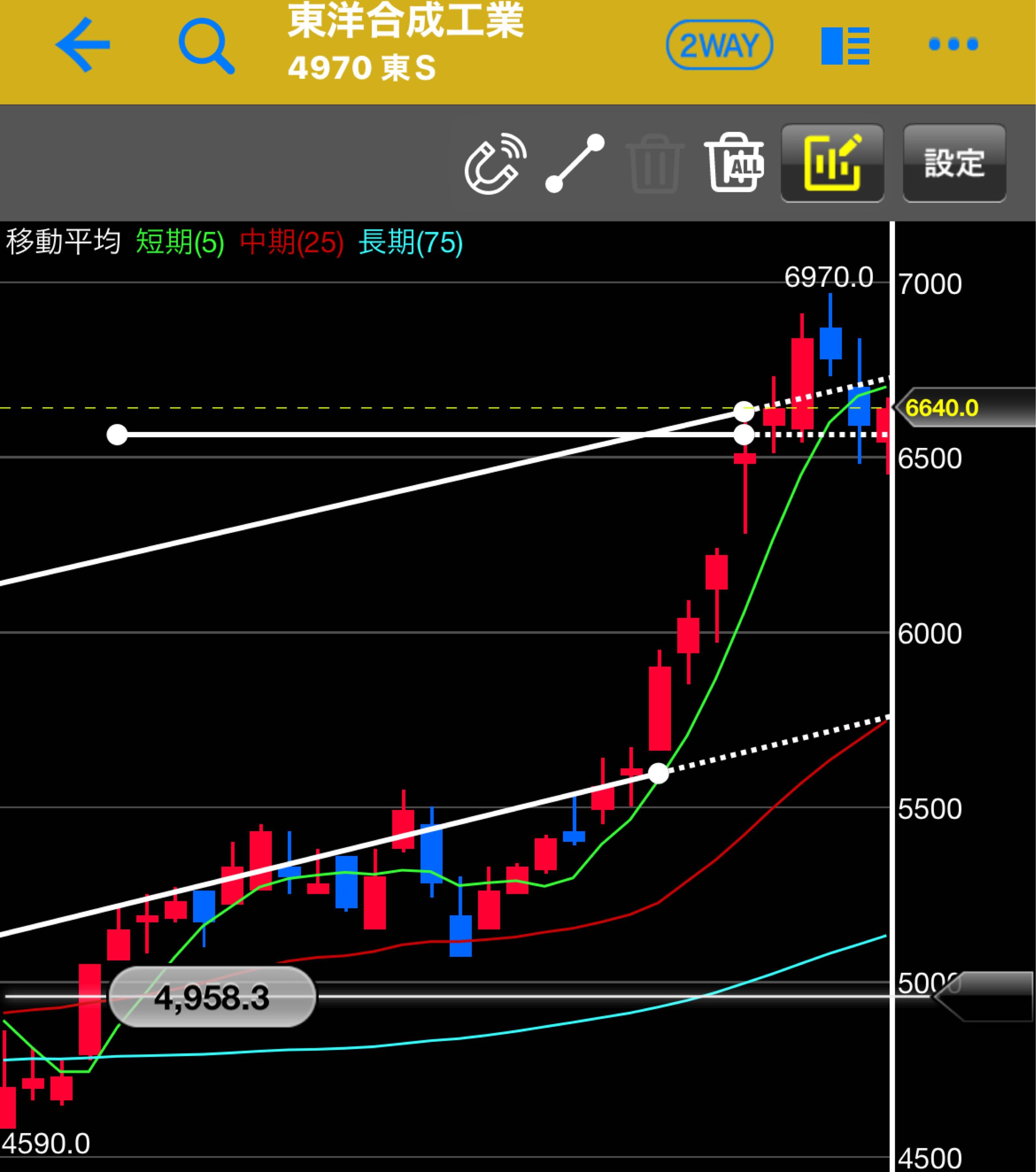Select the horizontal line's left endpoint handle
This screenshot has width=1036, height=1172.
click(x=117, y=435)
